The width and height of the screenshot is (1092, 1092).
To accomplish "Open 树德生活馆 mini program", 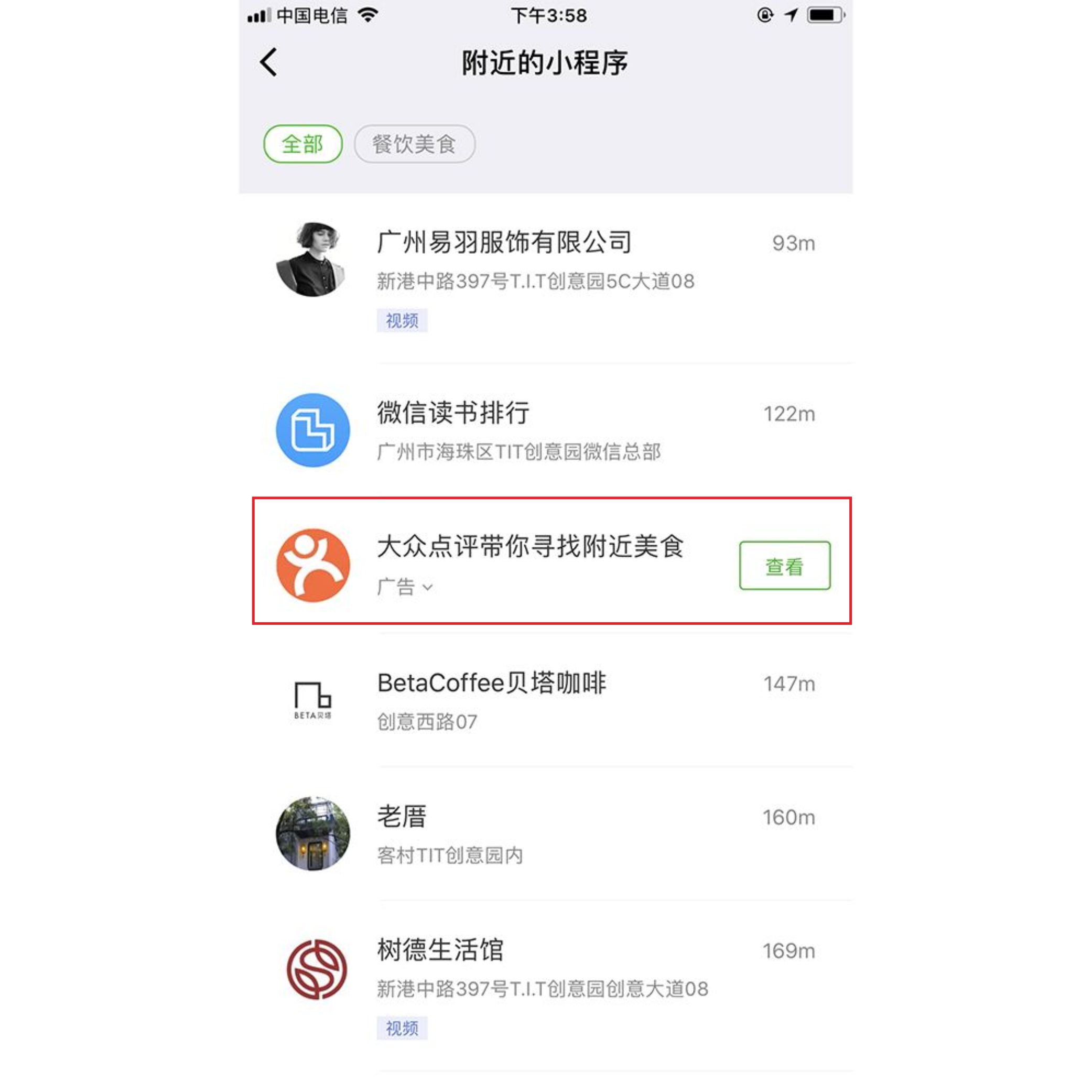I will [x=440, y=950].
